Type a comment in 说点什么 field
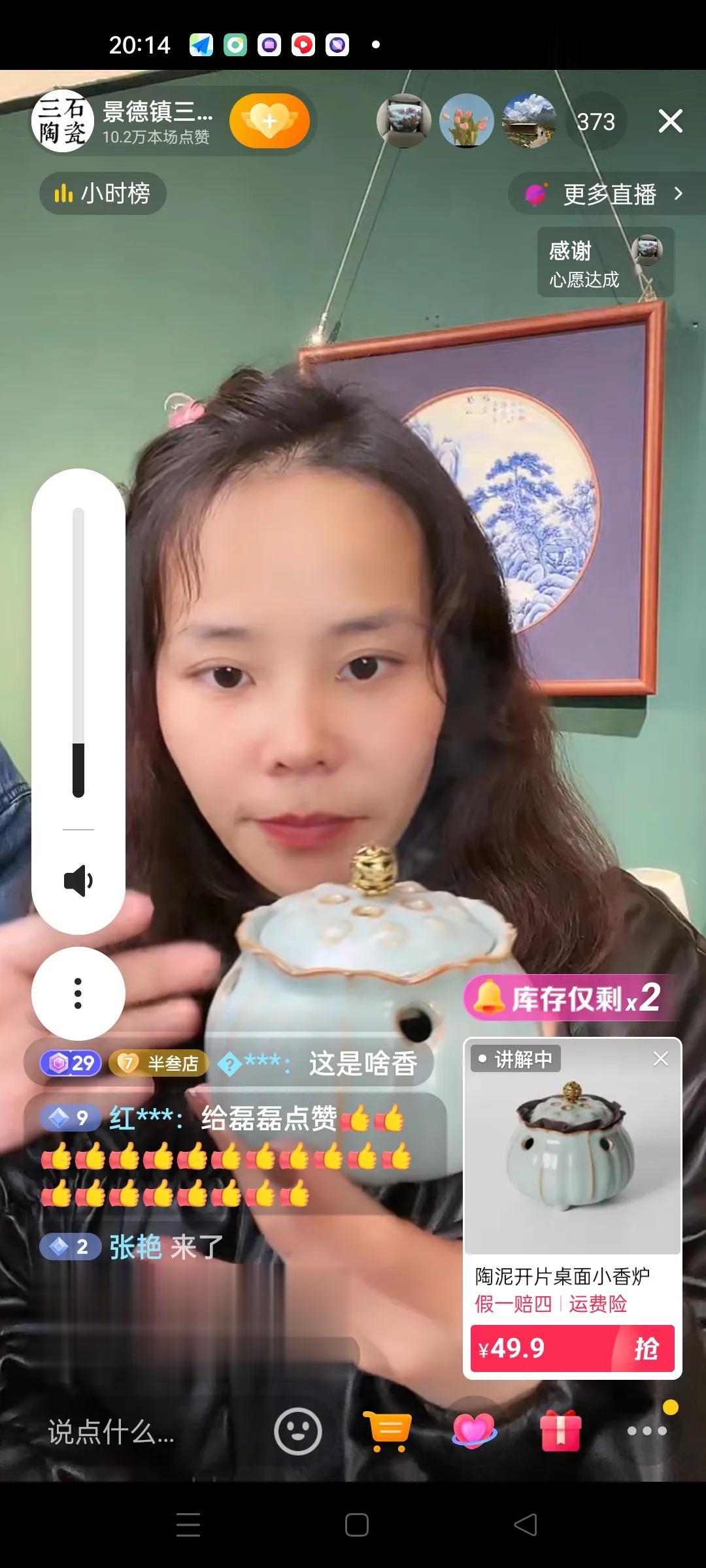 (x=111, y=1431)
